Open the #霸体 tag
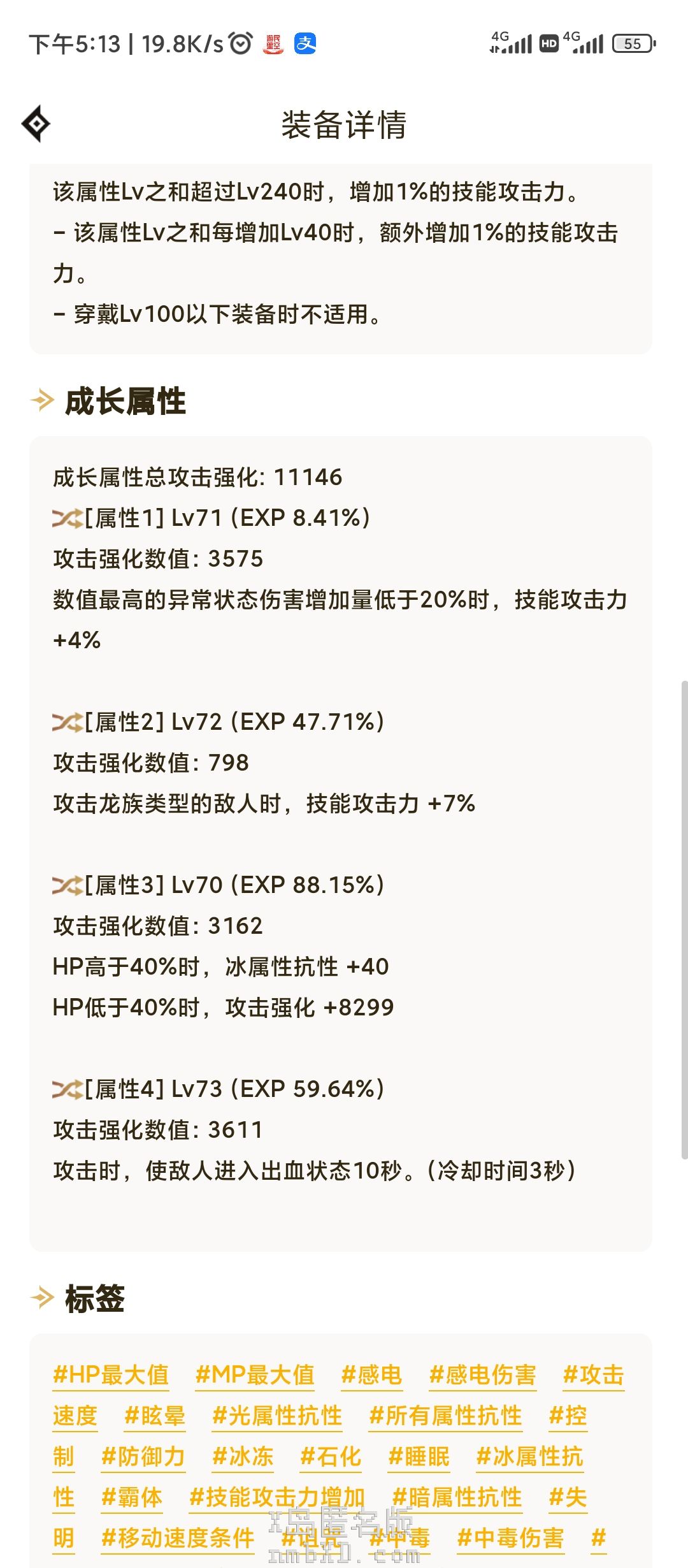688x1568 pixels. pyautogui.click(x=132, y=1497)
